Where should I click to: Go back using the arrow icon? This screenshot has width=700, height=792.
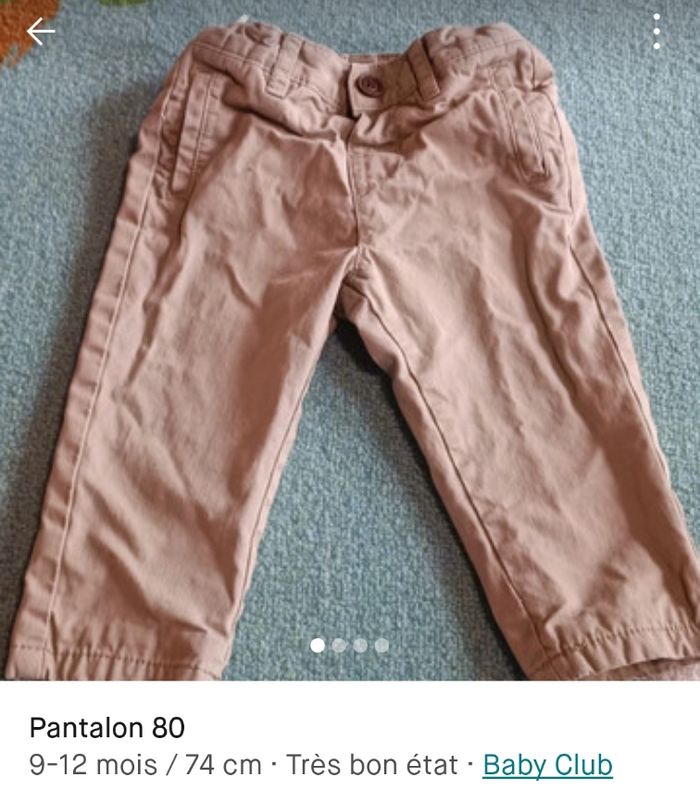pos(40,32)
